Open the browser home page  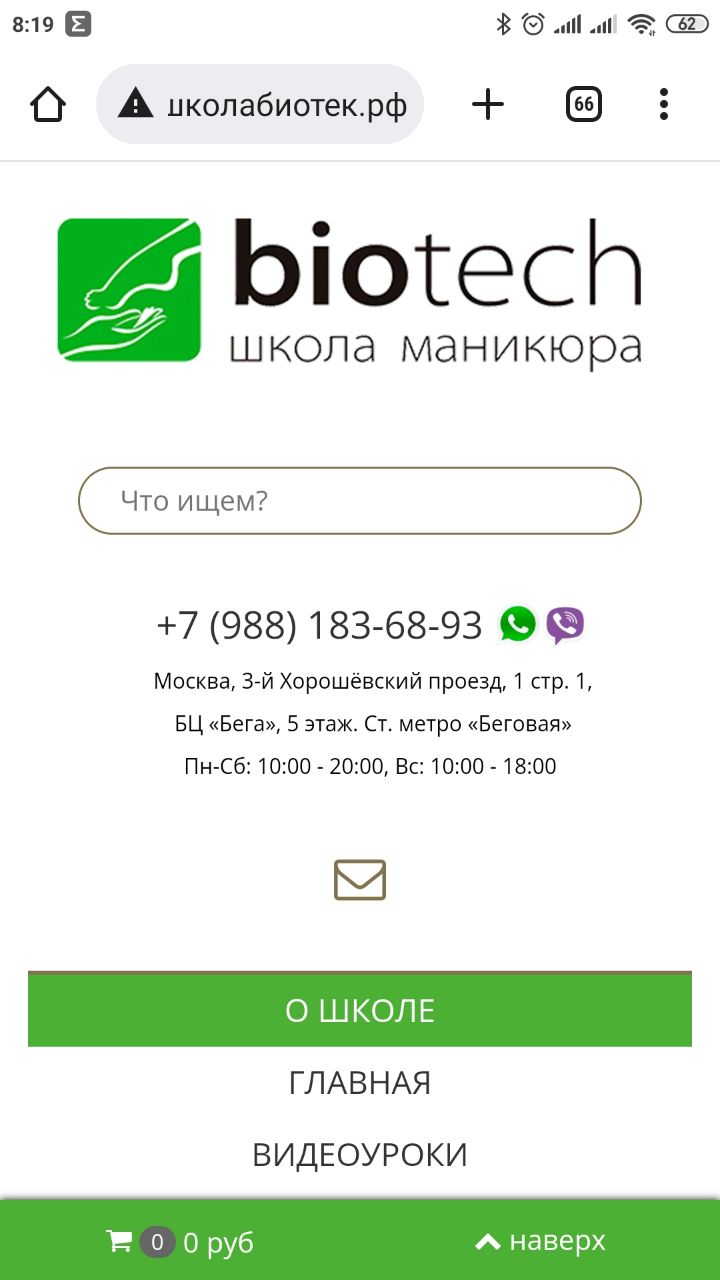(x=48, y=104)
